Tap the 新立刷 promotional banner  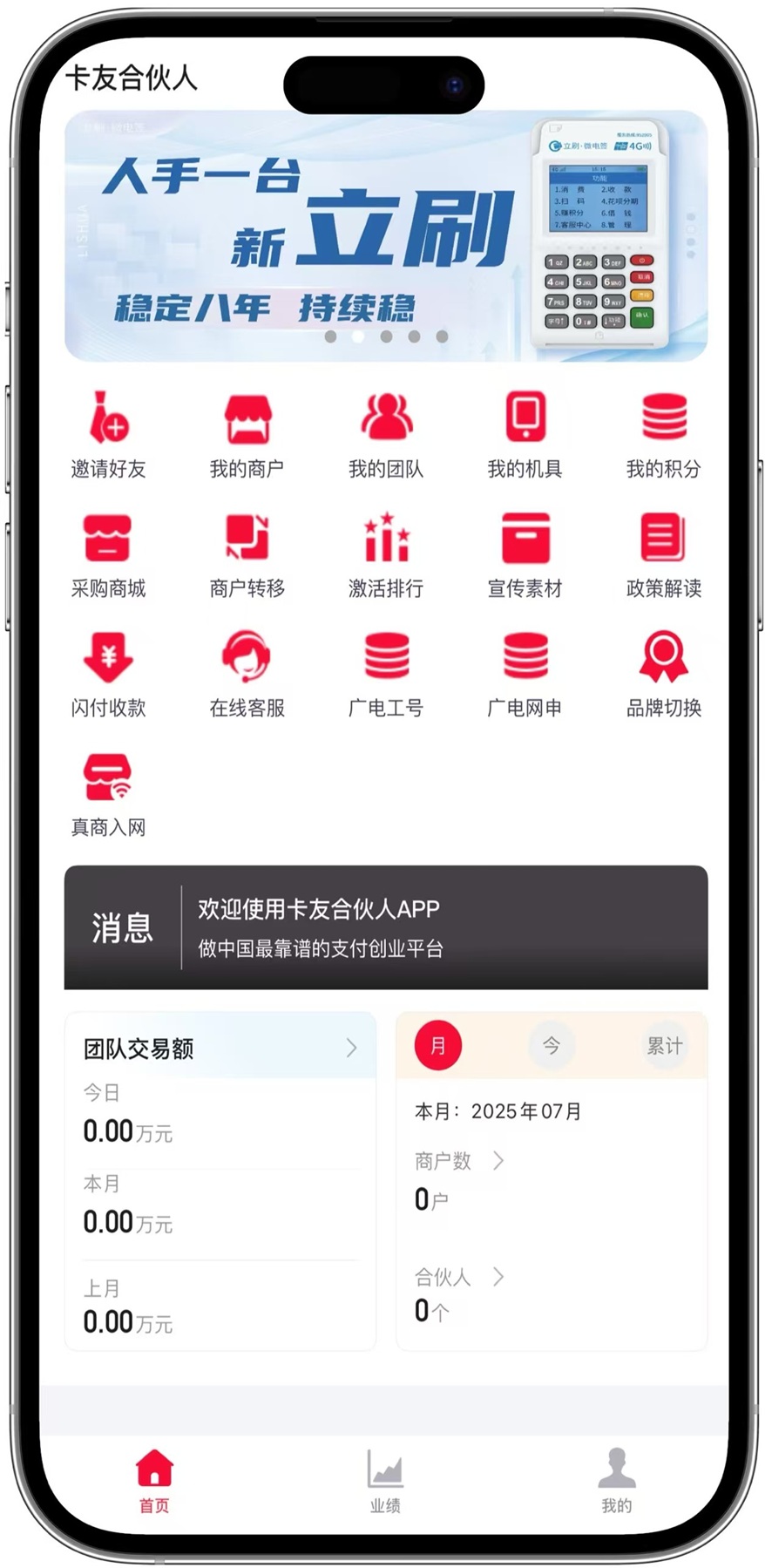coord(385,235)
